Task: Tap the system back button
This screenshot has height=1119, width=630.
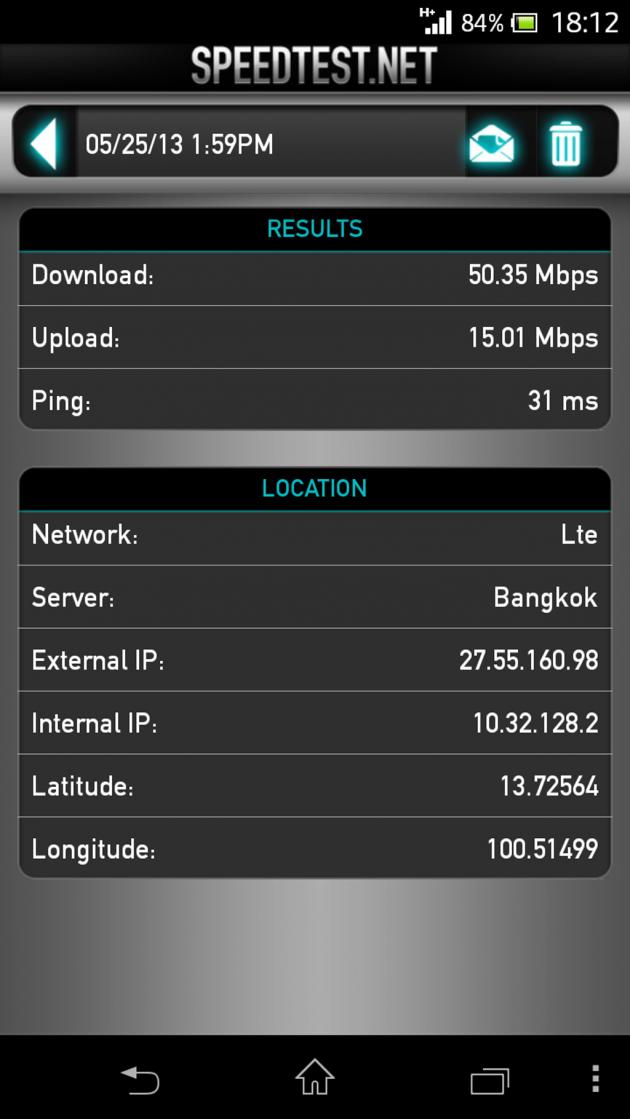Action: pyautogui.click(x=140, y=1080)
